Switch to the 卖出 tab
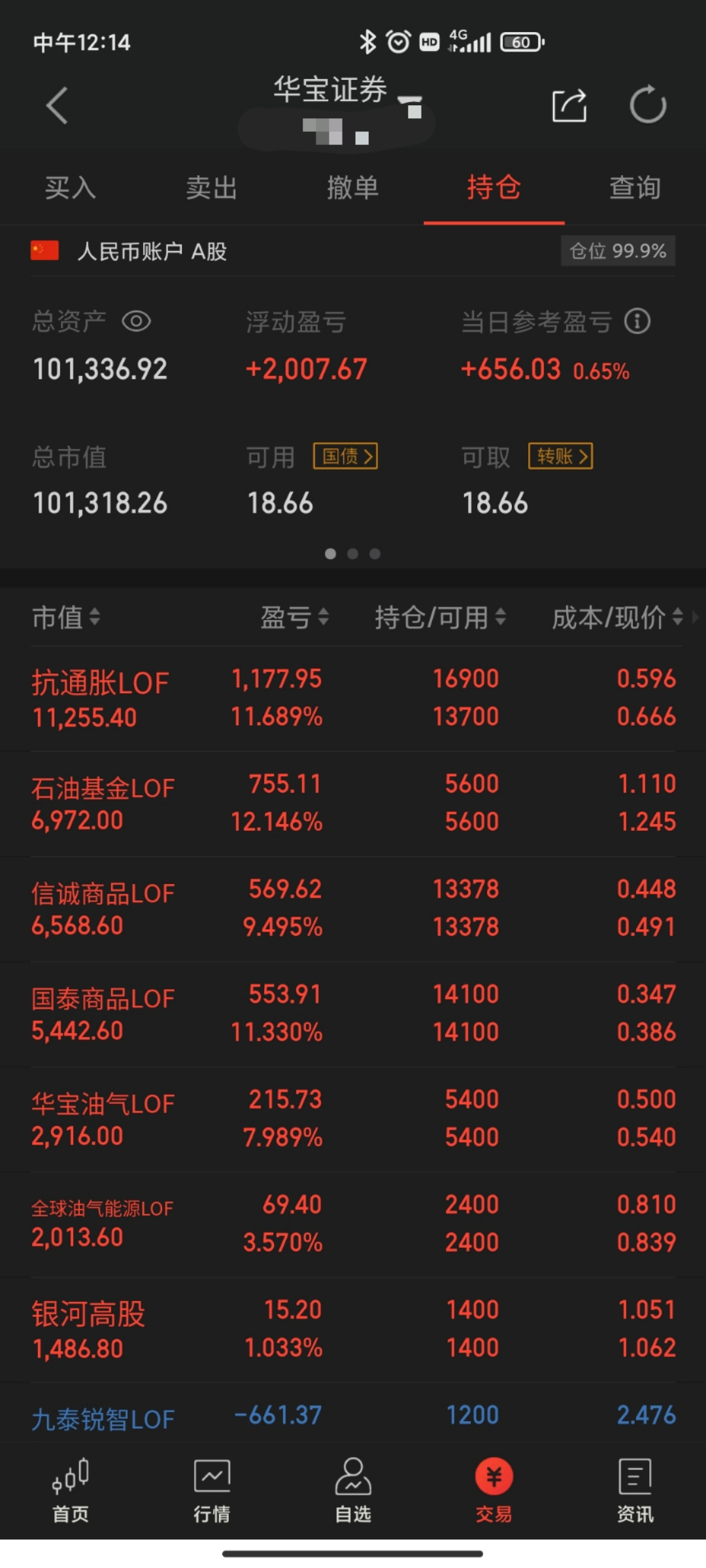Image resolution: width=706 pixels, height=1568 pixels. pos(211,188)
